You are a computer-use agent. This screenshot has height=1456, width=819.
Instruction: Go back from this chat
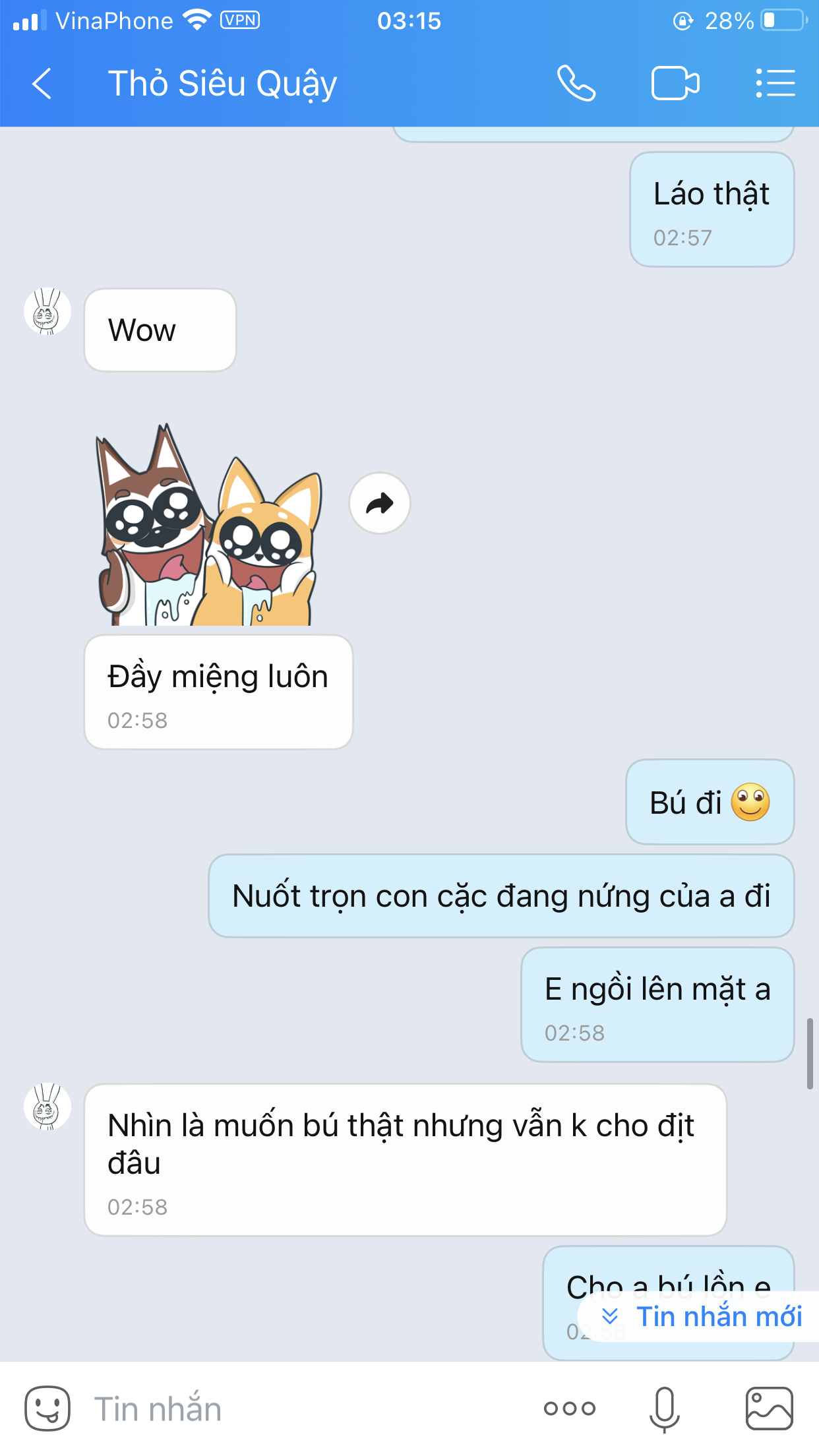point(42,84)
